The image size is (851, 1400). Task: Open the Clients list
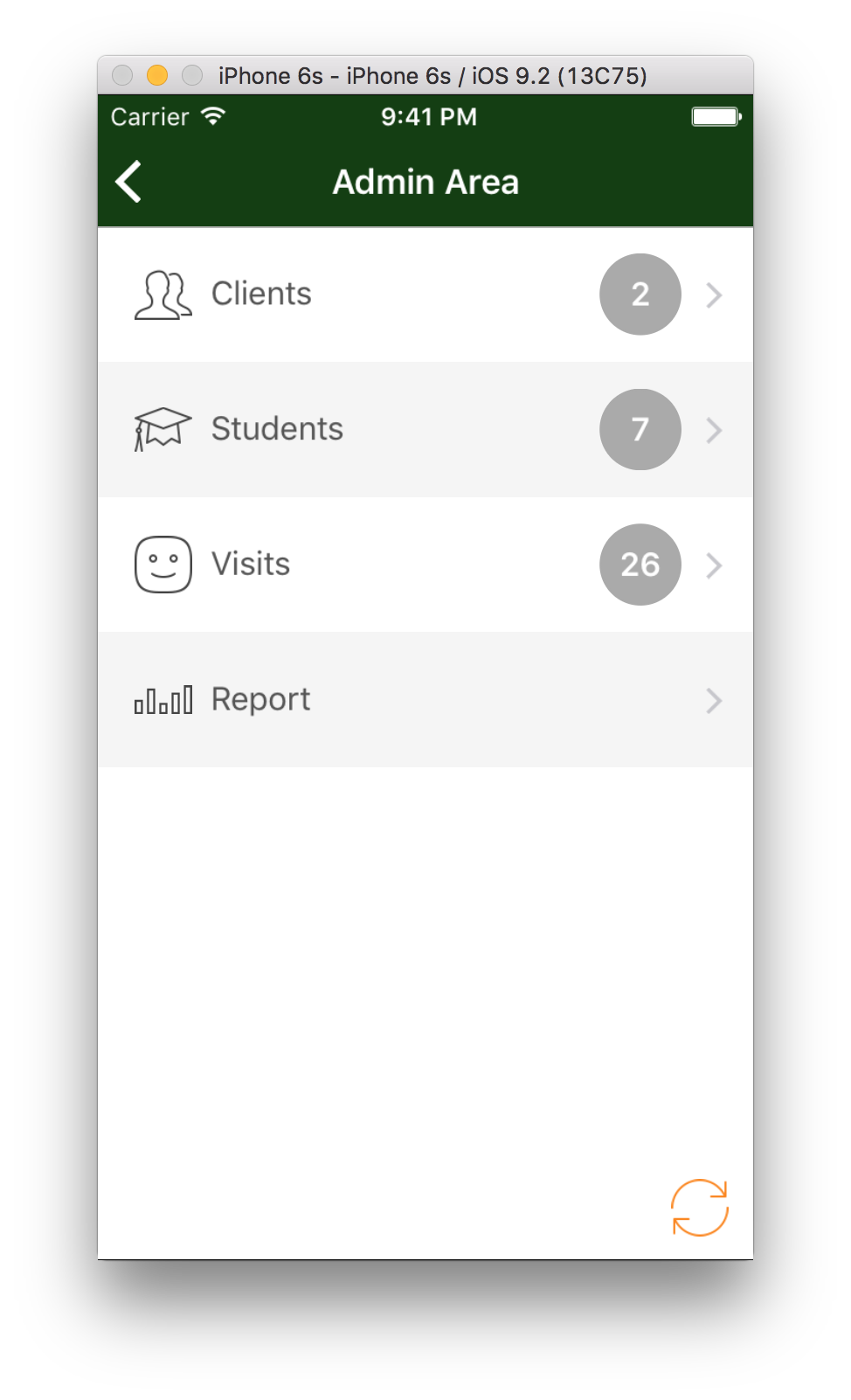tap(425, 295)
